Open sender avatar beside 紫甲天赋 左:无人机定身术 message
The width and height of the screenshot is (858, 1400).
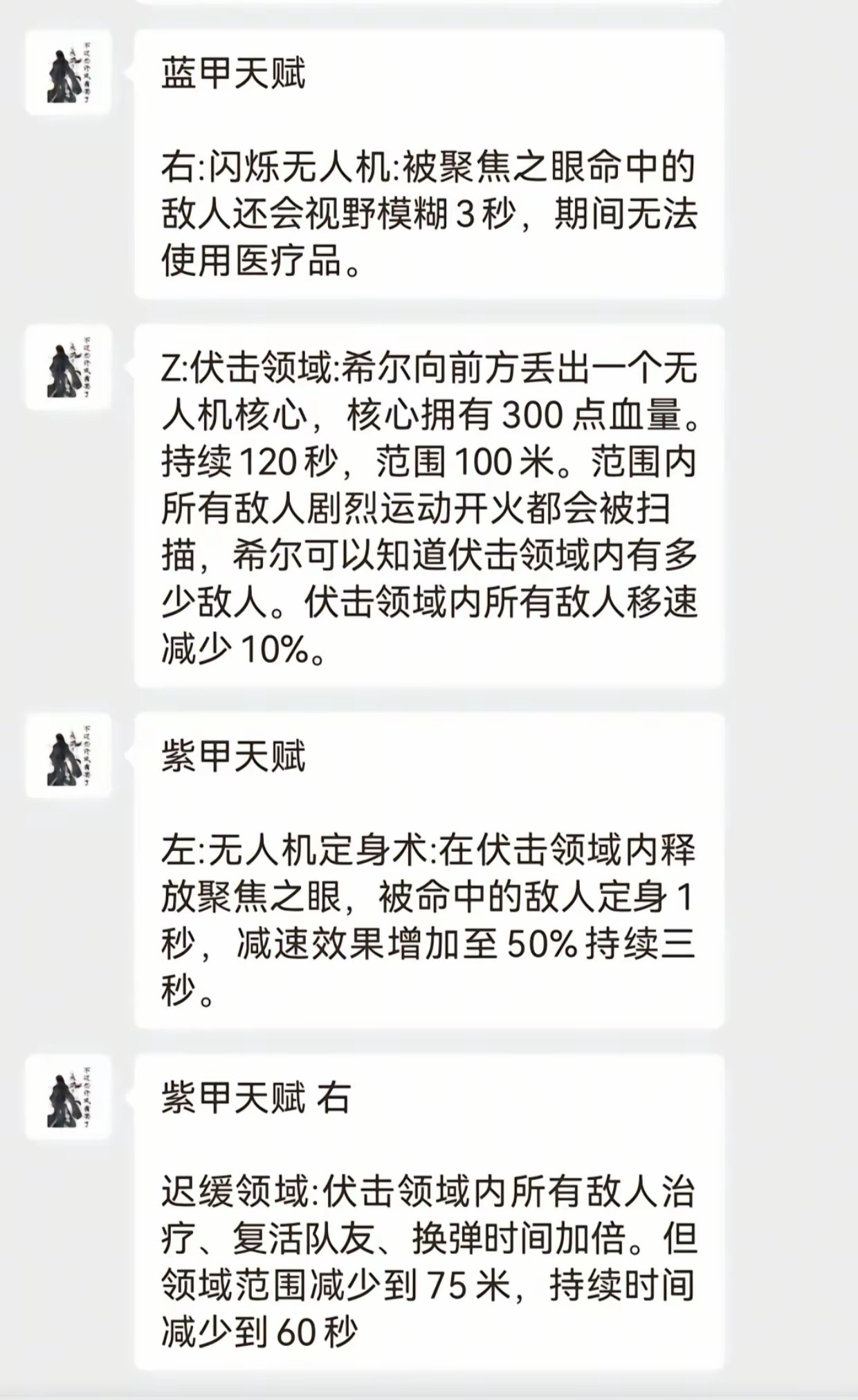pyautogui.click(x=69, y=756)
